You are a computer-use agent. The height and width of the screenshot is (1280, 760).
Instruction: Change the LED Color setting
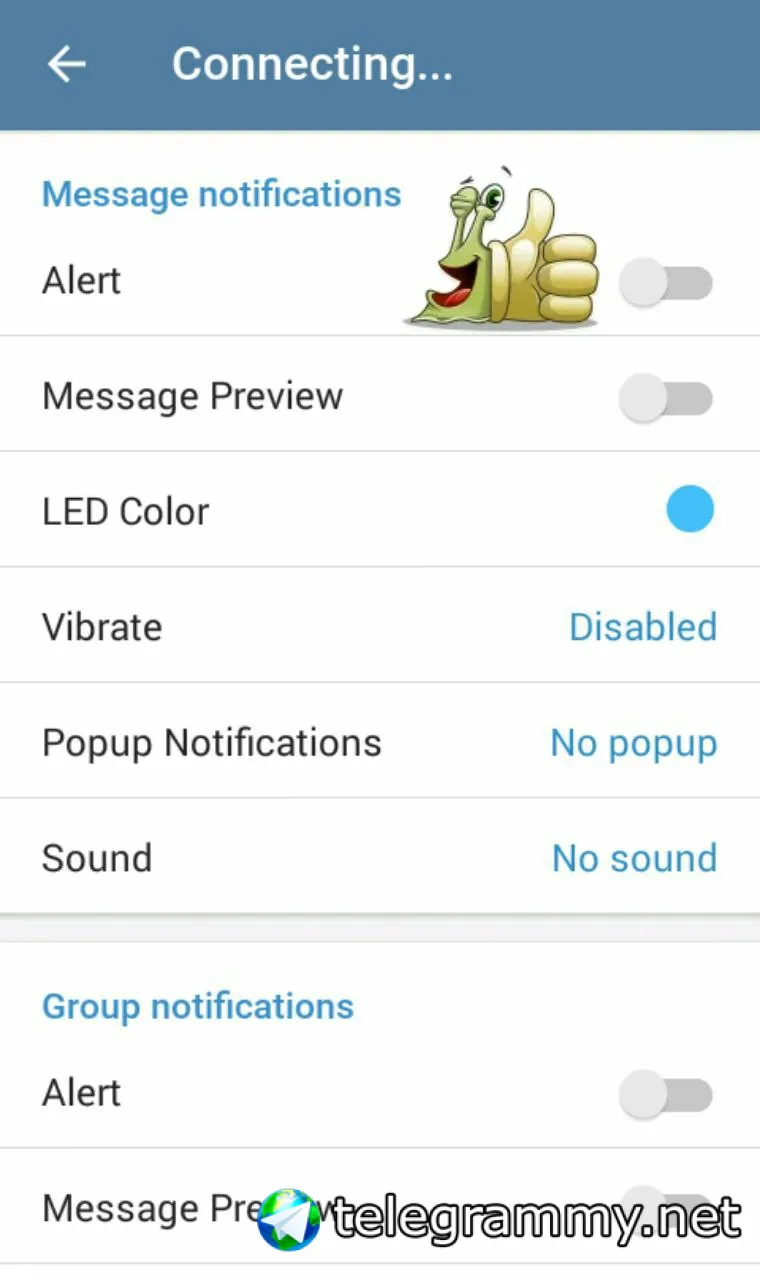pyautogui.click(x=689, y=510)
